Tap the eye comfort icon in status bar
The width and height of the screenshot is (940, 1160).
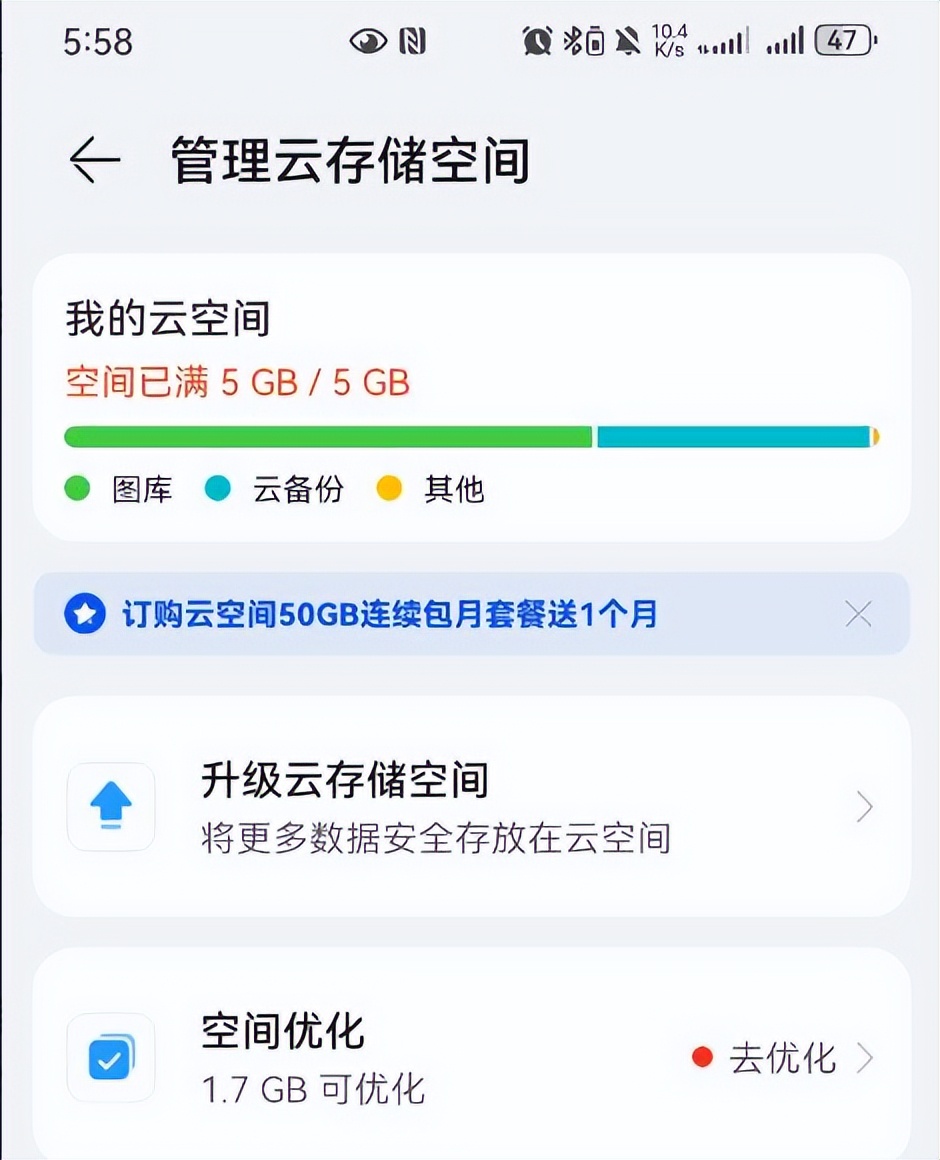coord(367,40)
